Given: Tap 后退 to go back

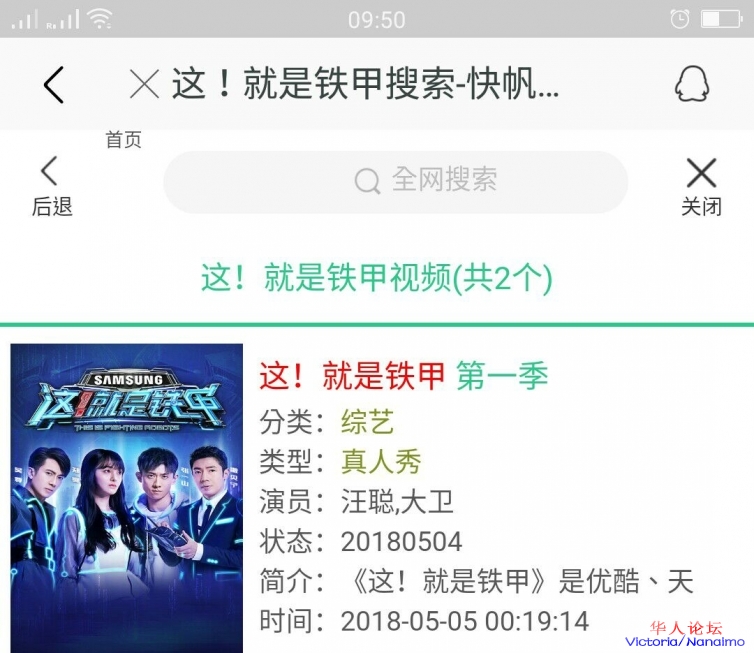Looking at the screenshot, I should point(51,186).
